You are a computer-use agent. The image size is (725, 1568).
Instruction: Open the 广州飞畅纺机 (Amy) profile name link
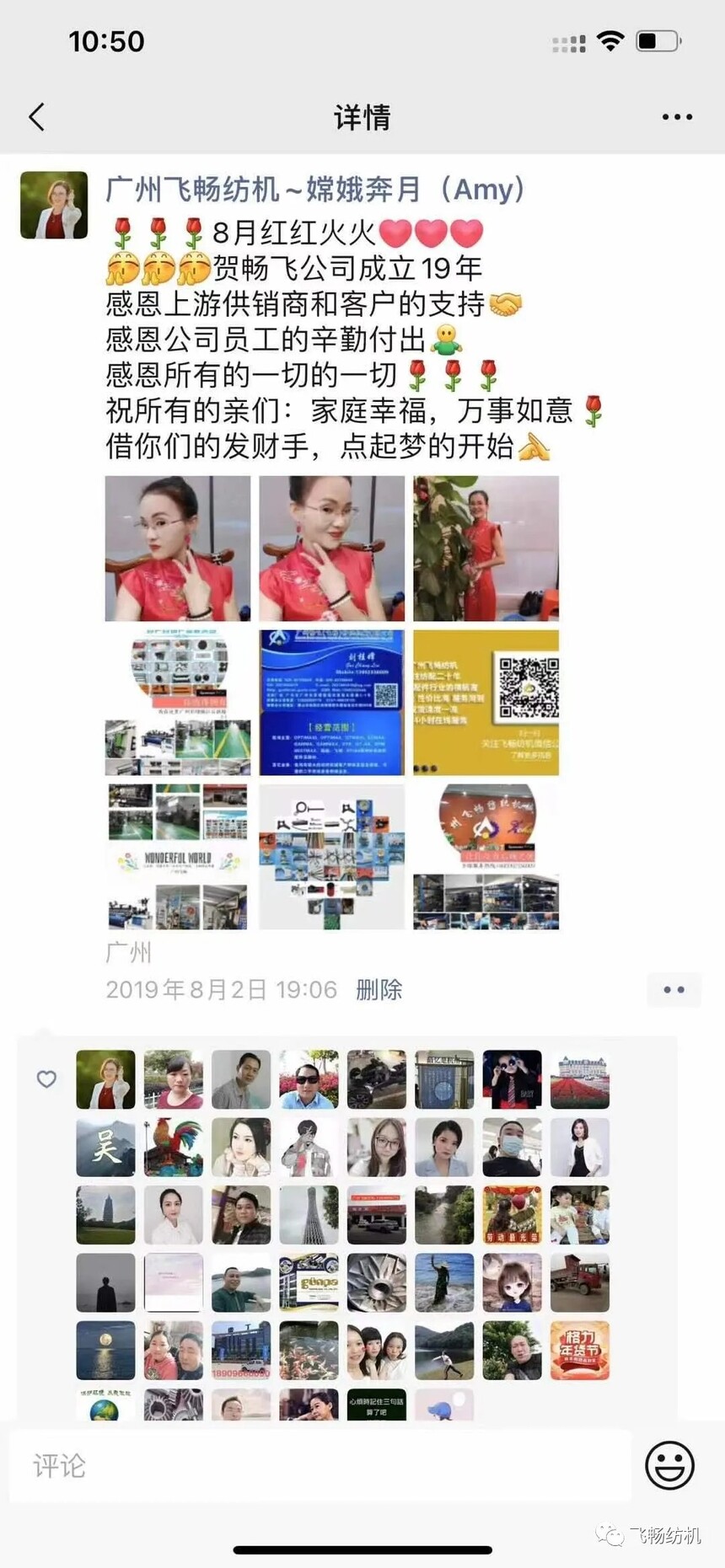coord(314,190)
